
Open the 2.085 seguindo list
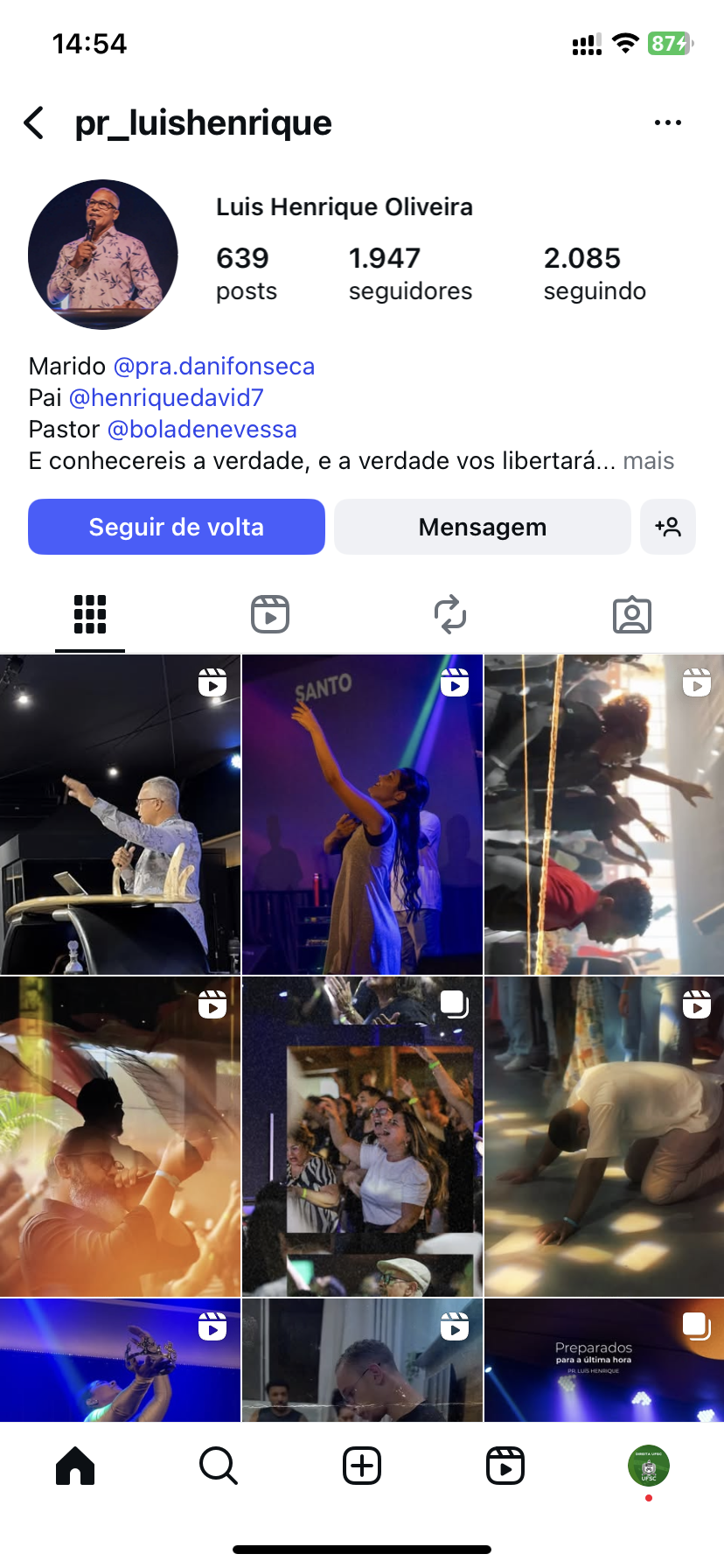594,273
